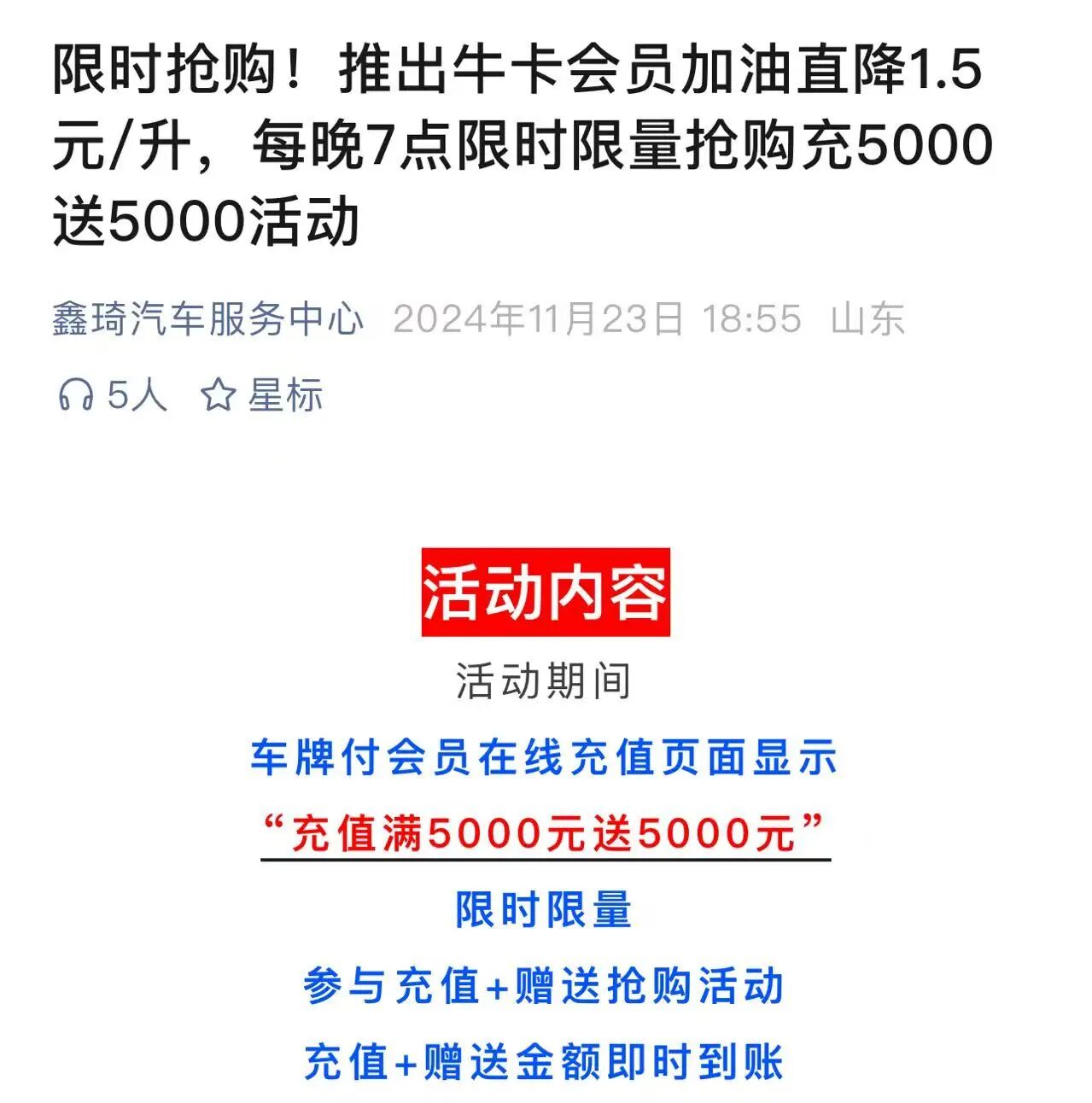Listen to article via the headphone icon
This screenshot has height=1103, width=1092.
point(76,395)
